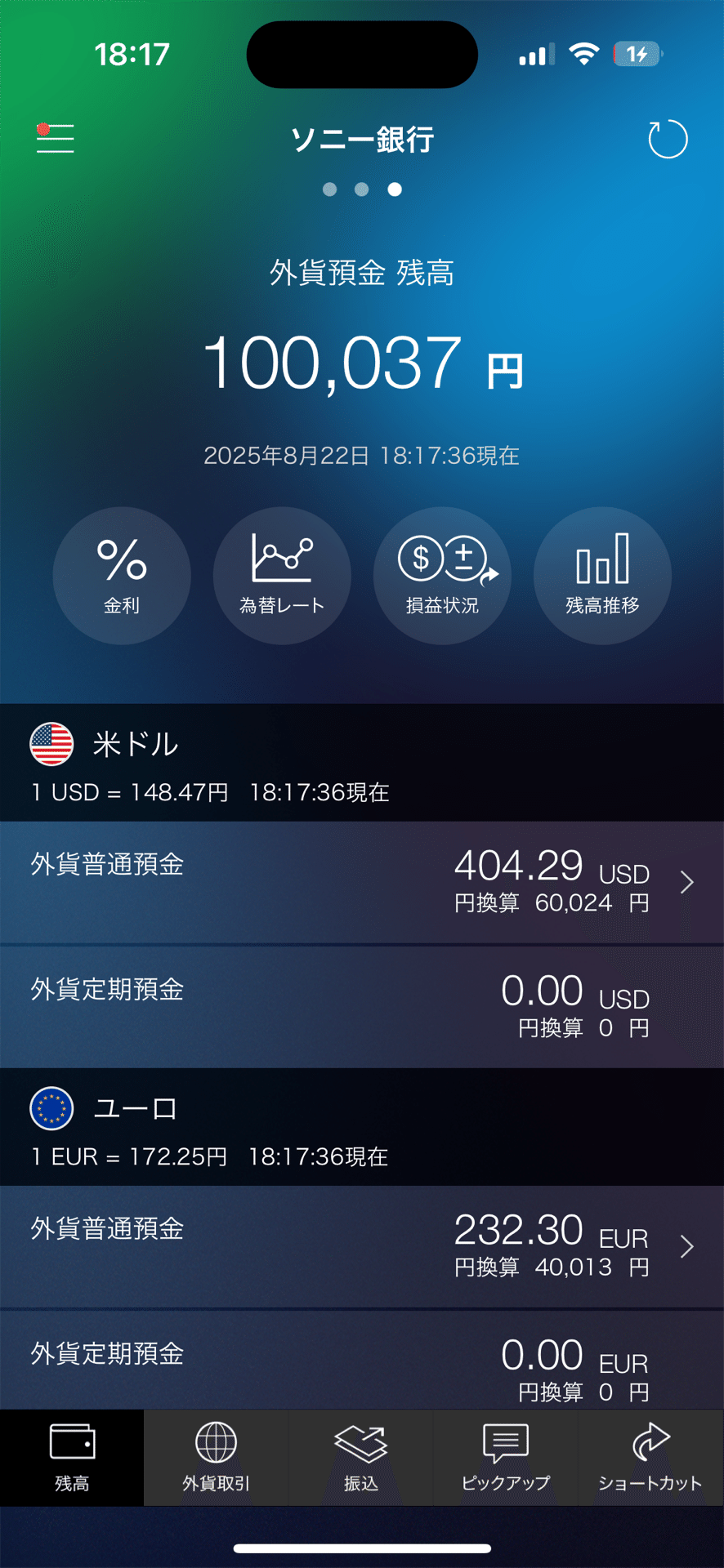Select the ピックアップ message icon
The height and width of the screenshot is (1568, 724).
point(505,1459)
